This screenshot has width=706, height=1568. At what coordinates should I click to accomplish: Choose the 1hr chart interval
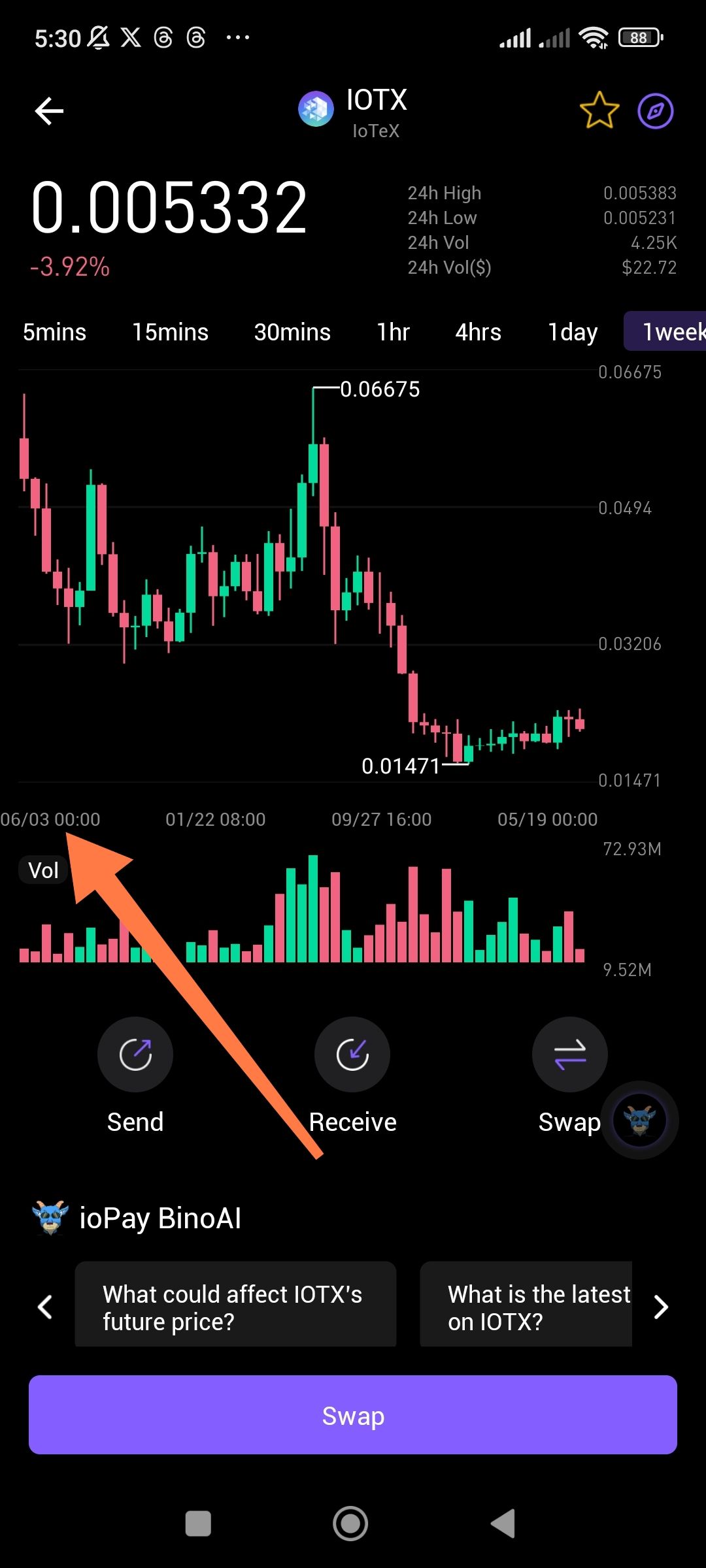pyautogui.click(x=393, y=332)
